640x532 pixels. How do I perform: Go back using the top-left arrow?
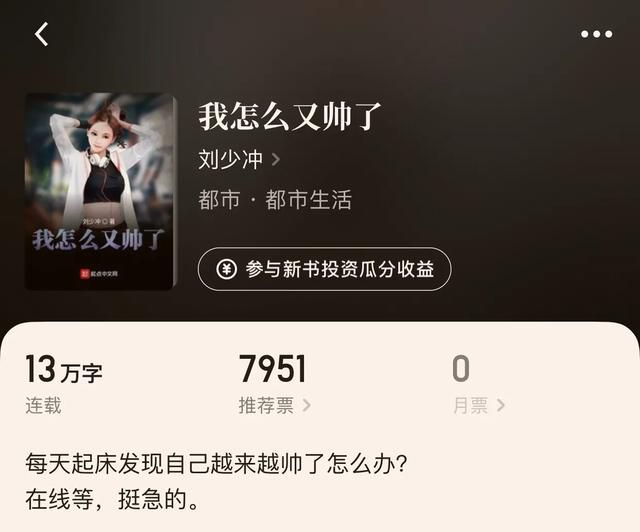pyautogui.click(x=41, y=34)
